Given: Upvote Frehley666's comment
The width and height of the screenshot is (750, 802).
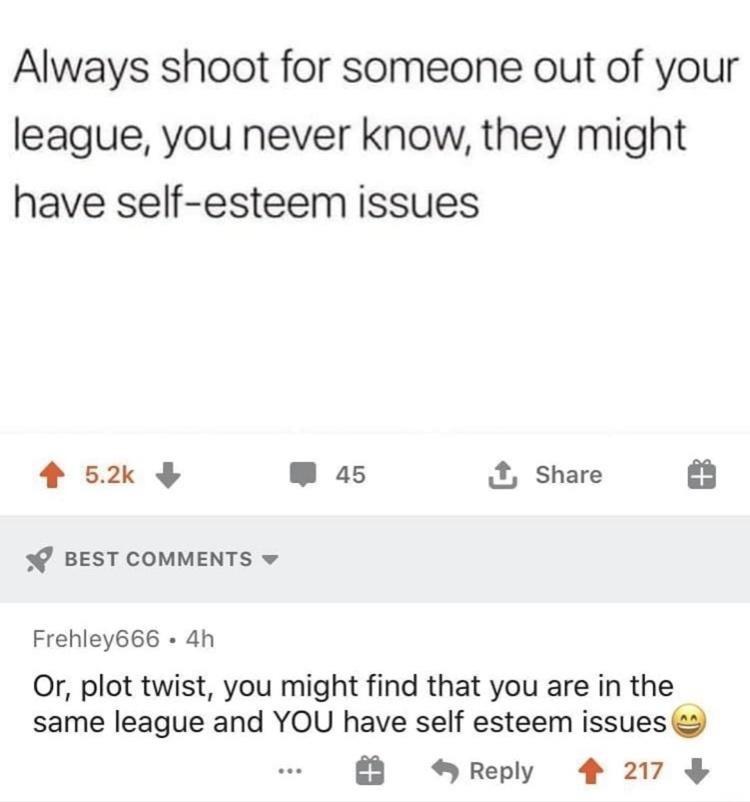Looking at the screenshot, I should click(x=593, y=771).
